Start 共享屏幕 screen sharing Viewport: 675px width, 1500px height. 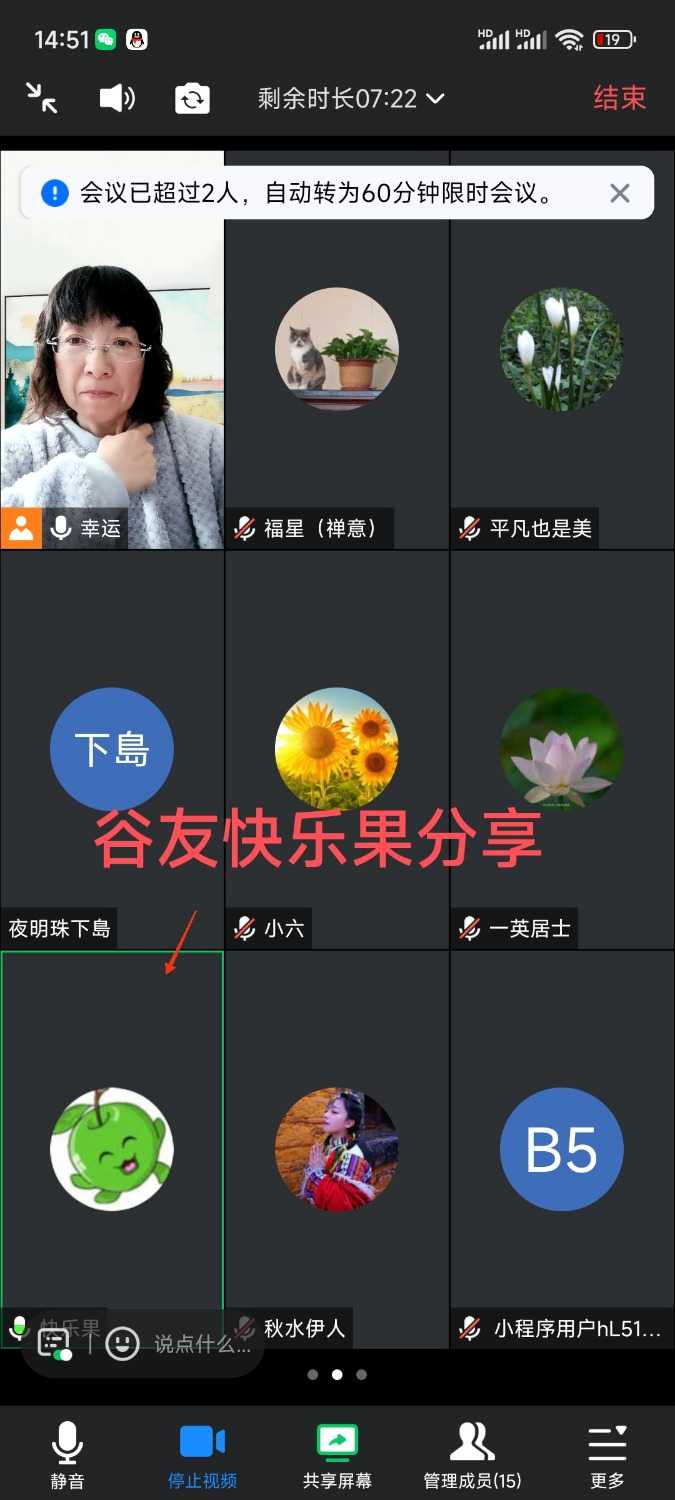[x=337, y=1455]
